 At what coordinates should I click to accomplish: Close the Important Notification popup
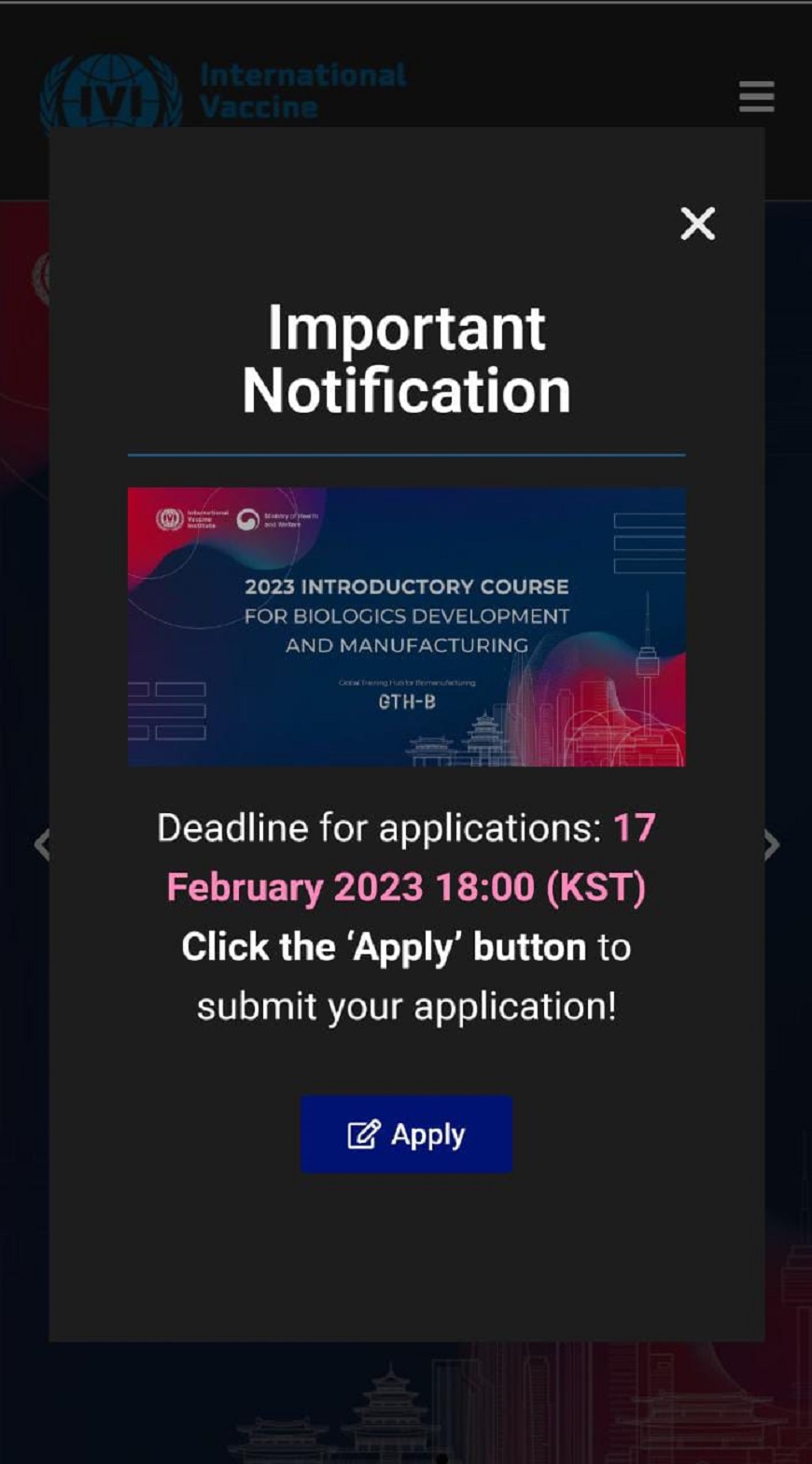[x=697, y=224]
